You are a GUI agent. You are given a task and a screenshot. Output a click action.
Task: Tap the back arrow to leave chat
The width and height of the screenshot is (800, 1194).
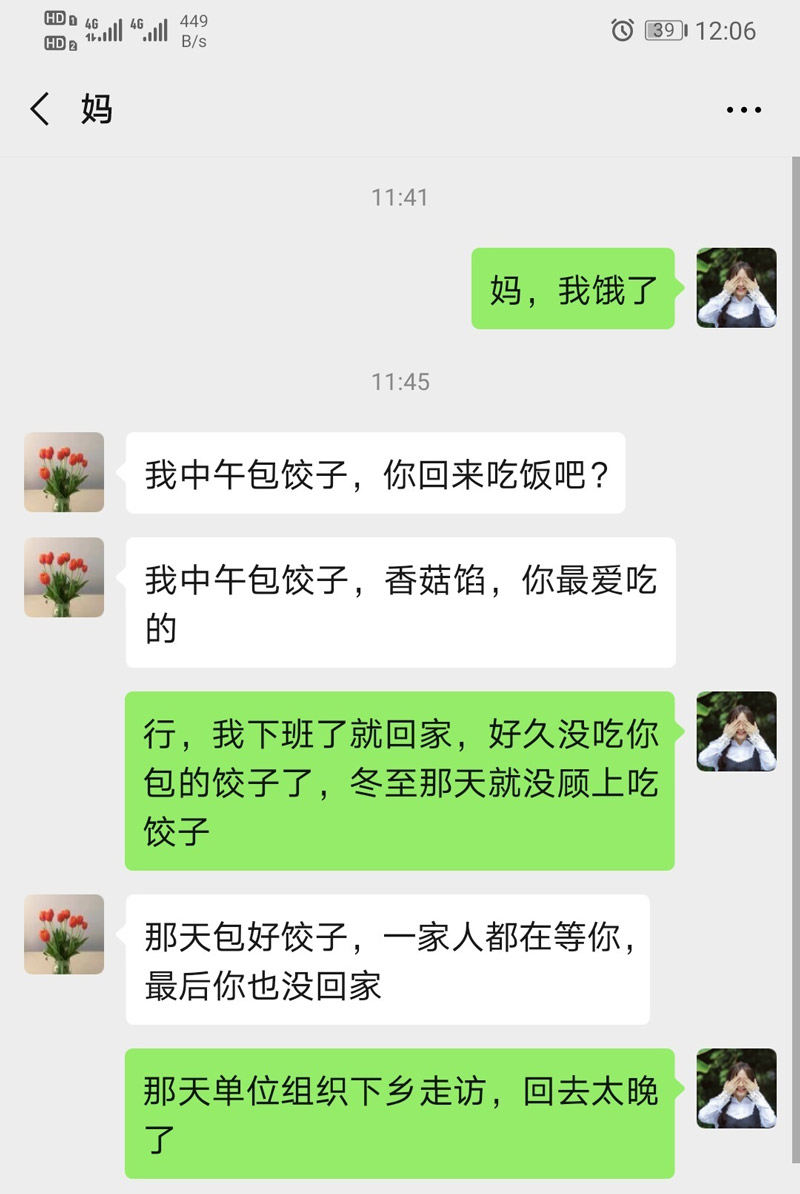click(40, 110)
